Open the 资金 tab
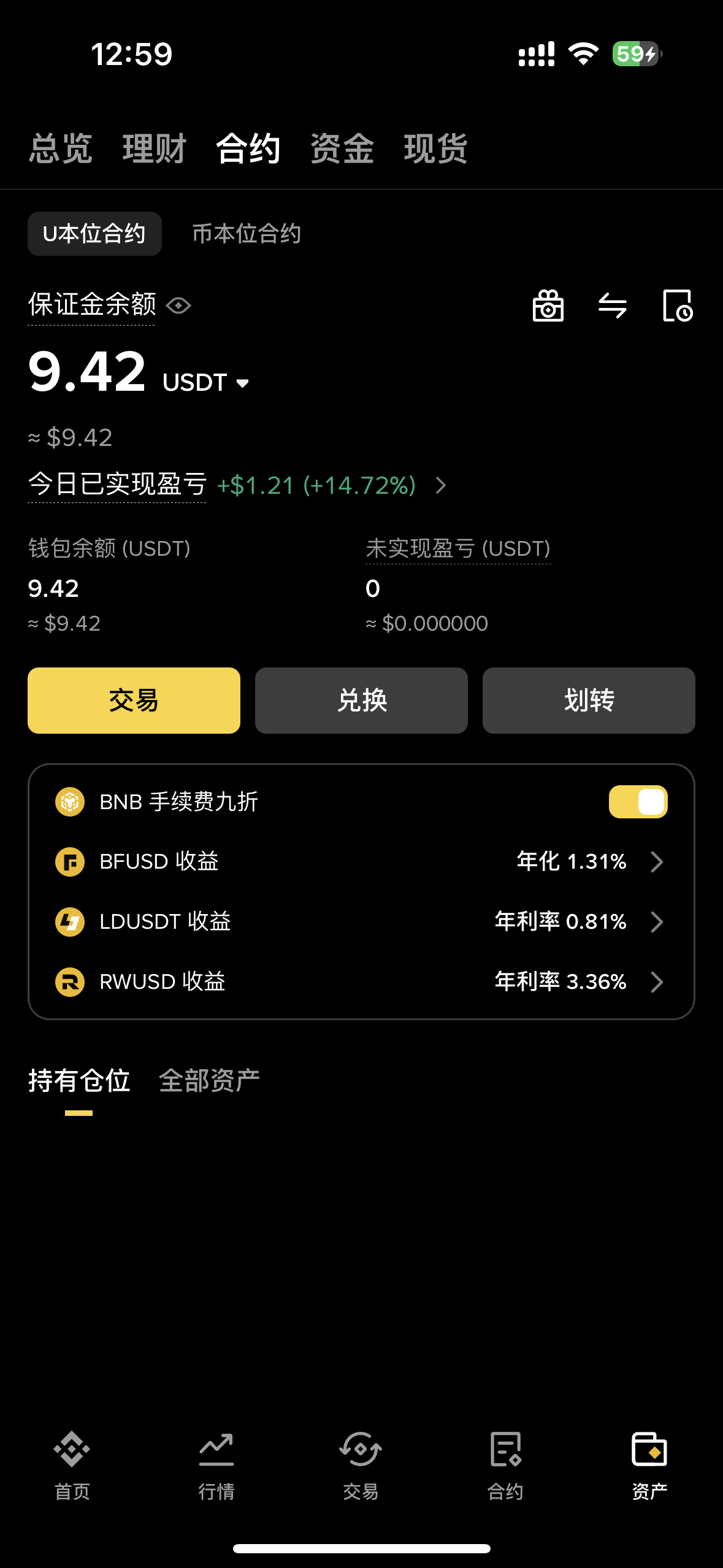723x1568 pixels. (342, 148)
